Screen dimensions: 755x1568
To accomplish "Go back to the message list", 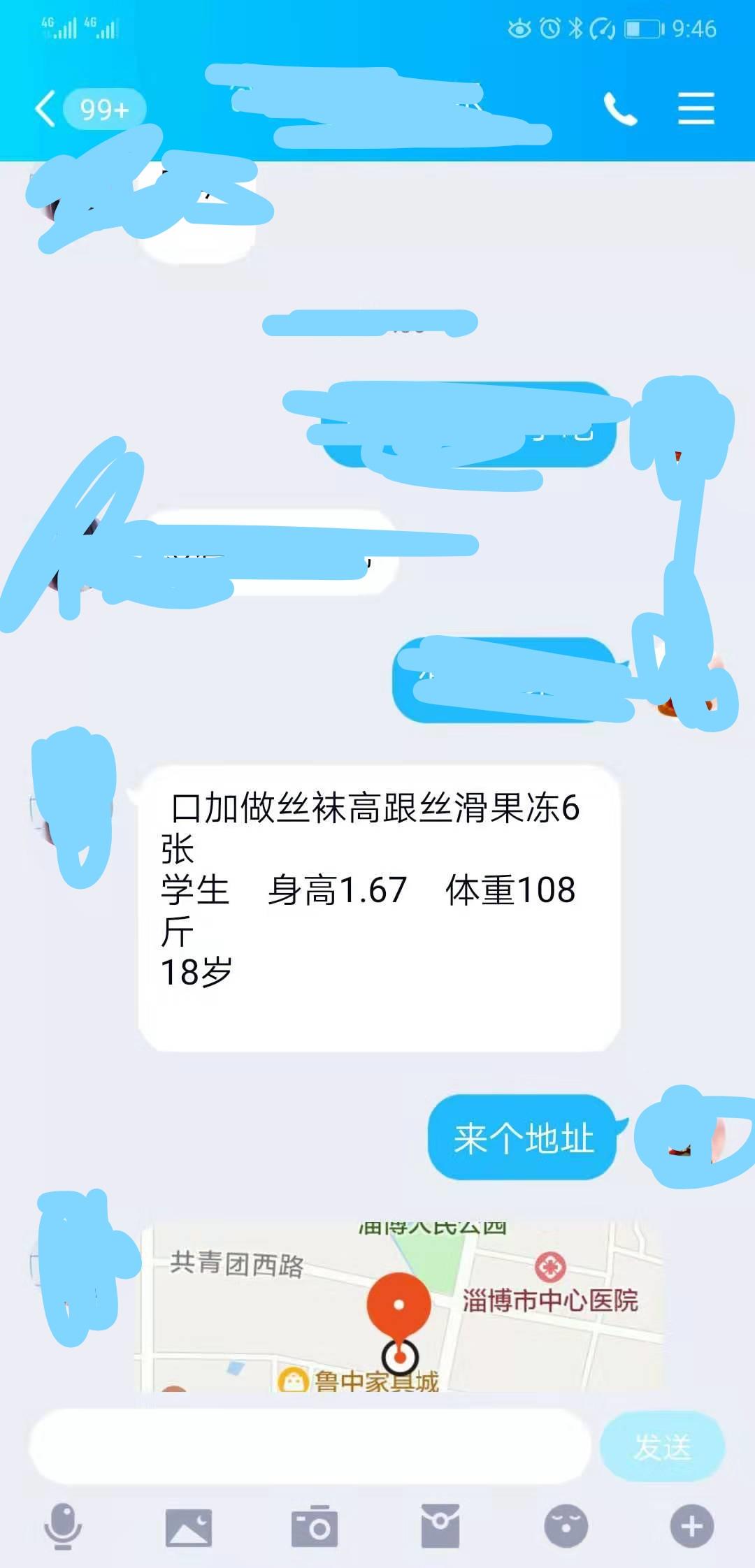I will [x=46, y=110].
